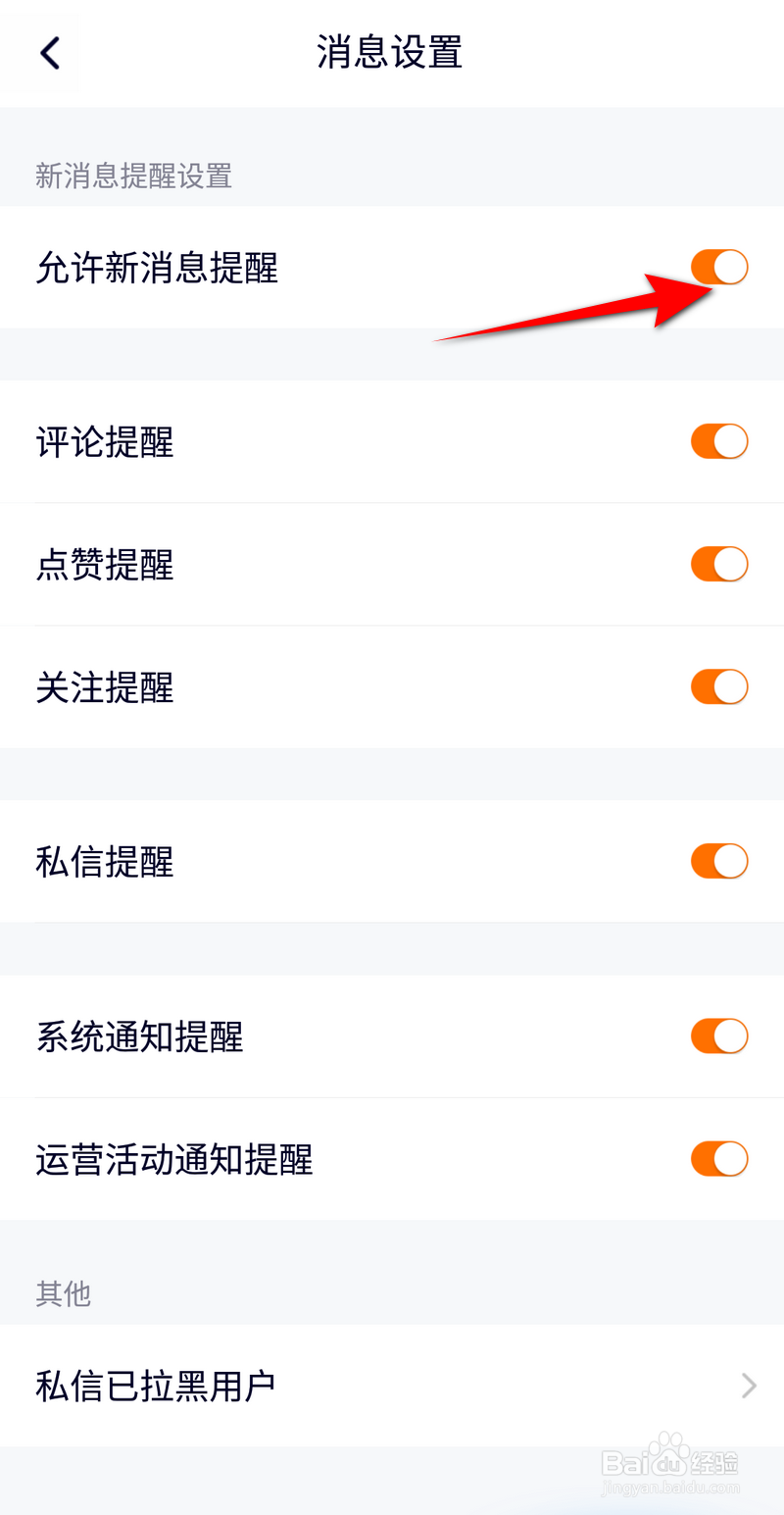Disable 私信提醒 notifications
This screenshot has width=784, height=1515.
[x=719, y=861]
